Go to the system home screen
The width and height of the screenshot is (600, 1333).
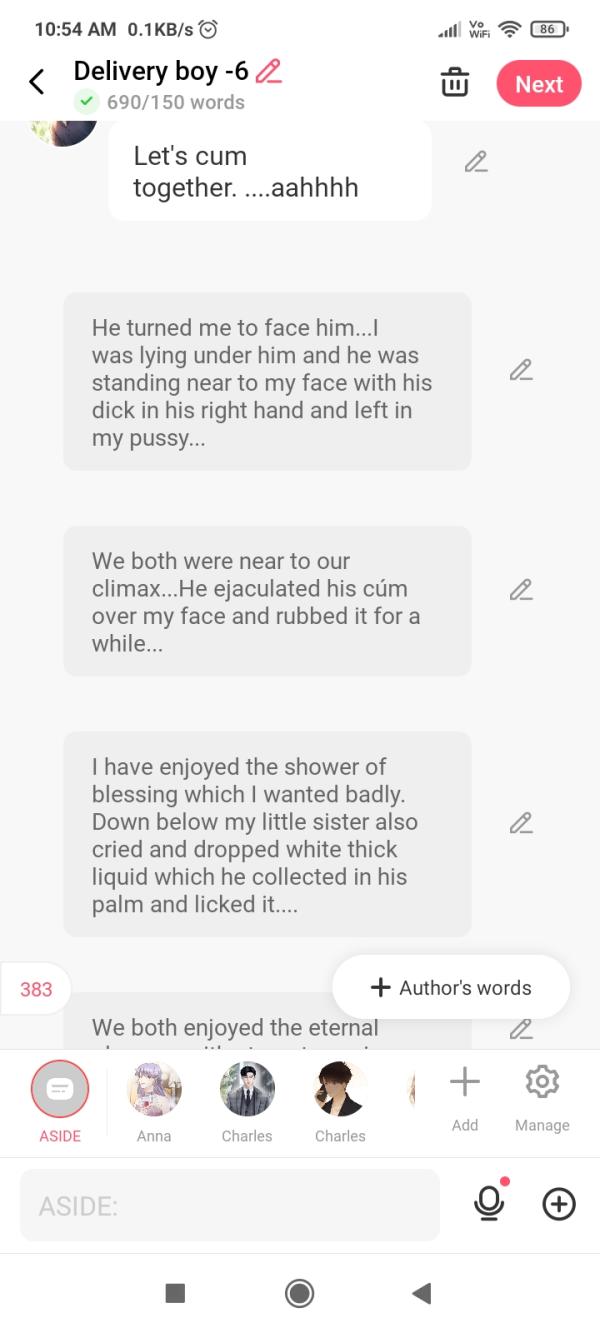(x=299, y=1294)
